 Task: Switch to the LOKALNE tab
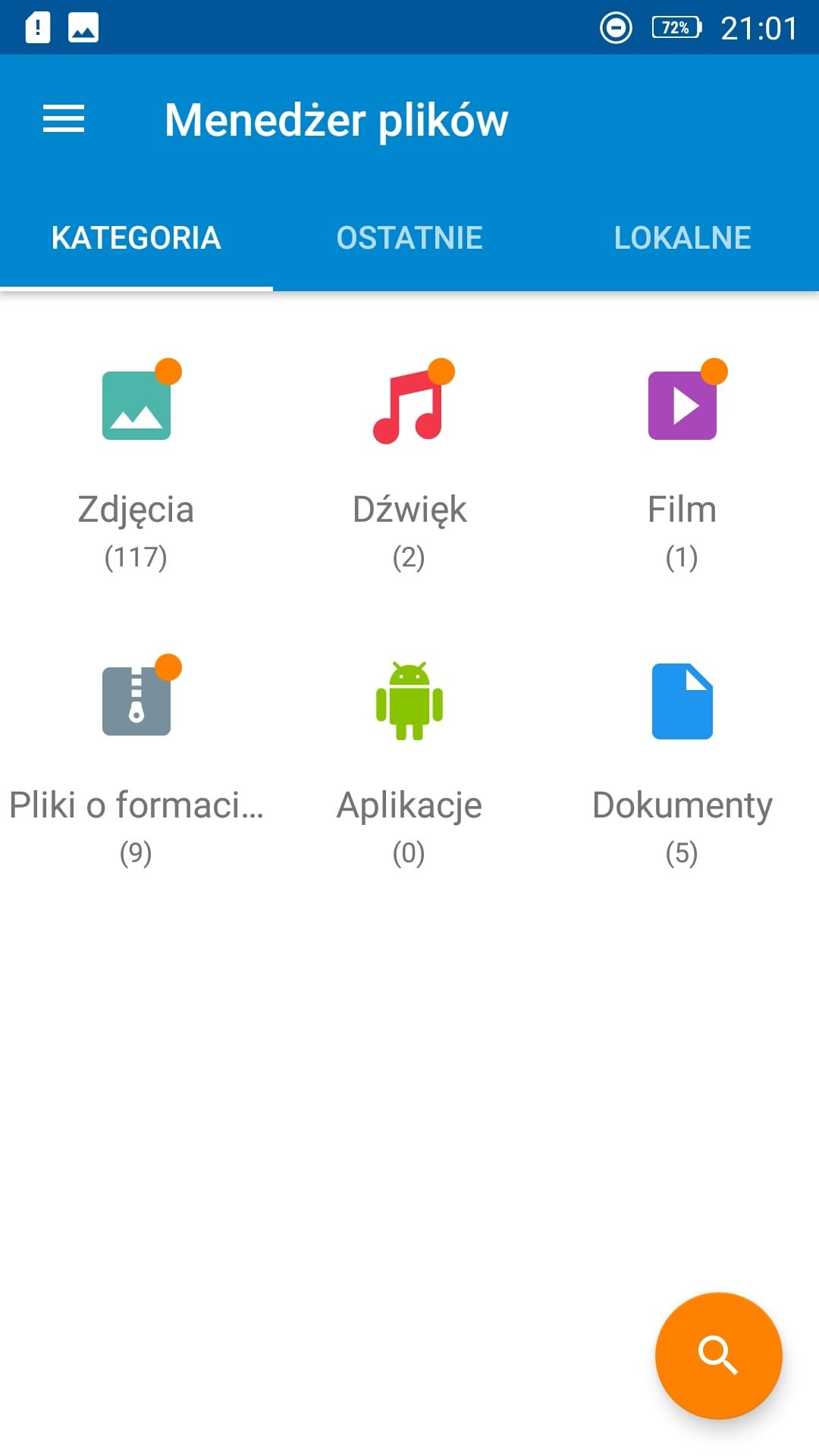click(x=682, y=237)
